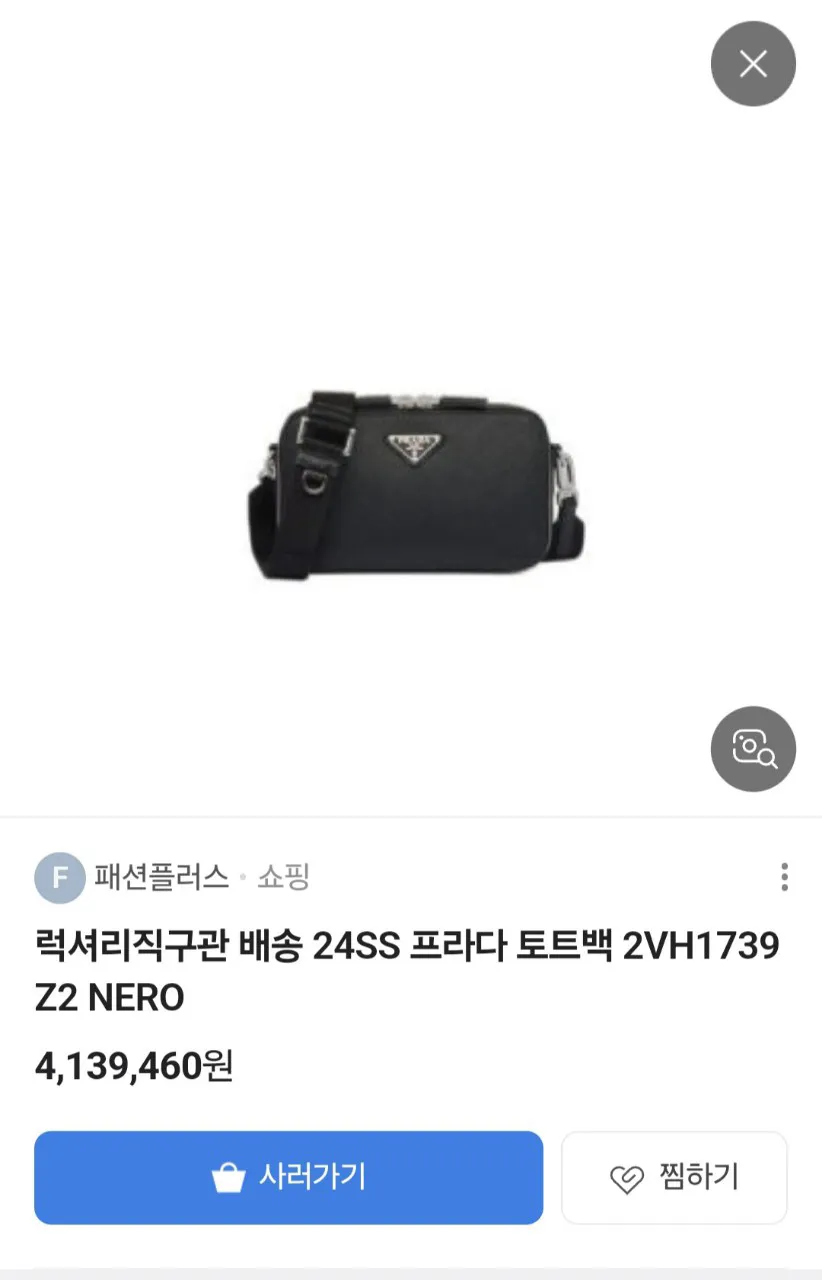Close the product image viewer
This screenshot has height=1280, width=822.
[x=753, y=64]
